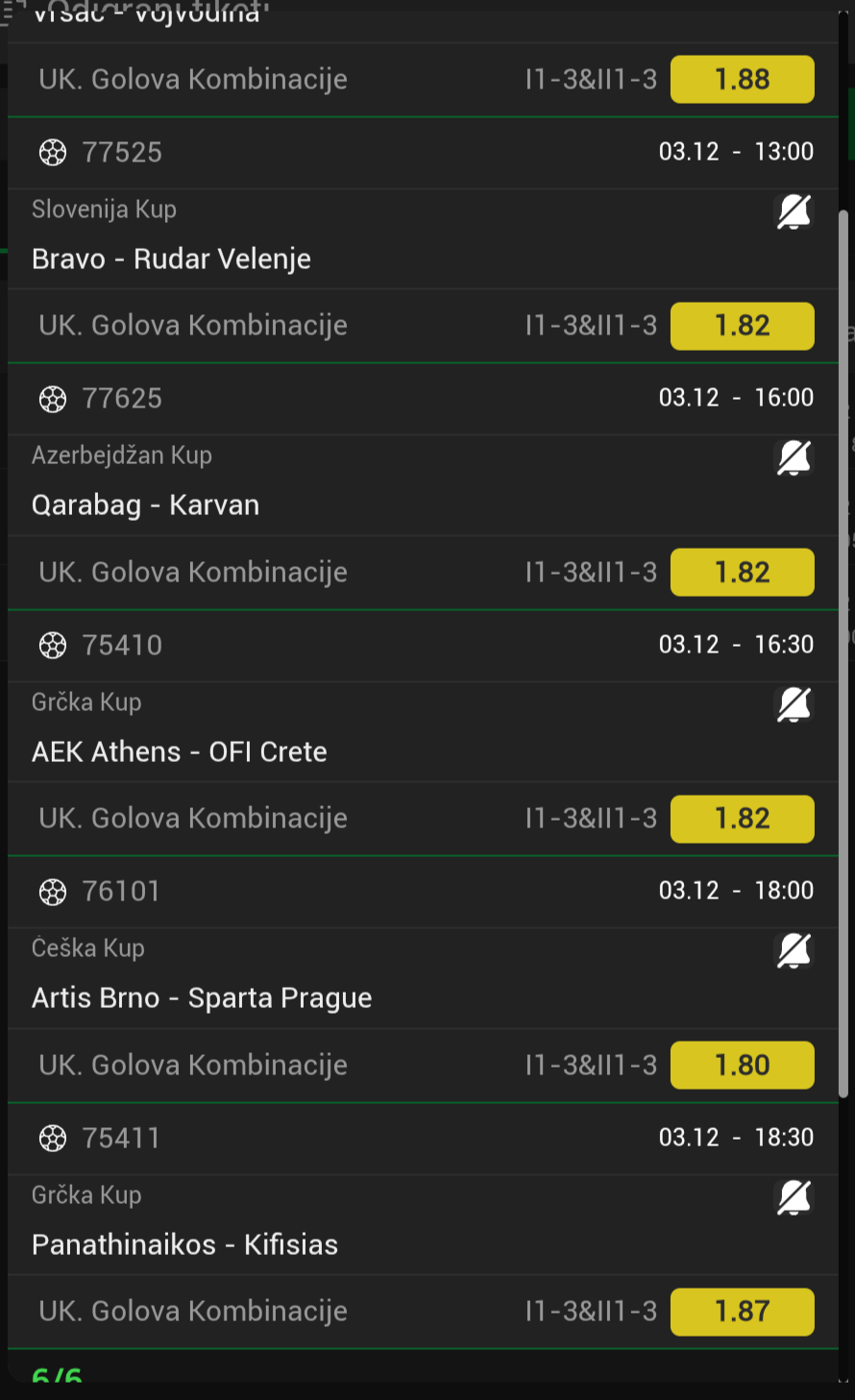Image resolution: width=855 pixels, height=1400 pixels.
Task: Tap the 1.82 odds for AEK Athens match
Action: click(x=742, y=819)
